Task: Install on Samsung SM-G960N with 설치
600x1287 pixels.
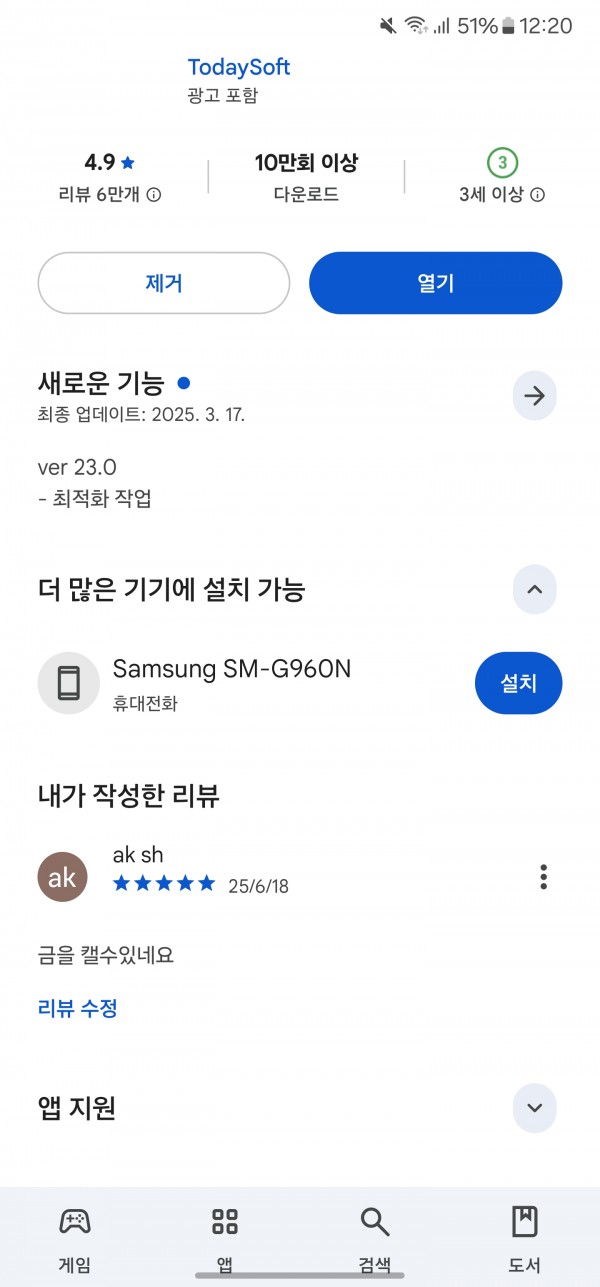Action: (x=518, y=684)
